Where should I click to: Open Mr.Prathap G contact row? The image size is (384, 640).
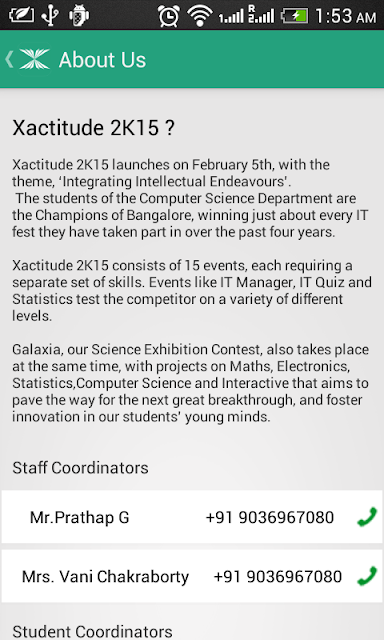192,517
